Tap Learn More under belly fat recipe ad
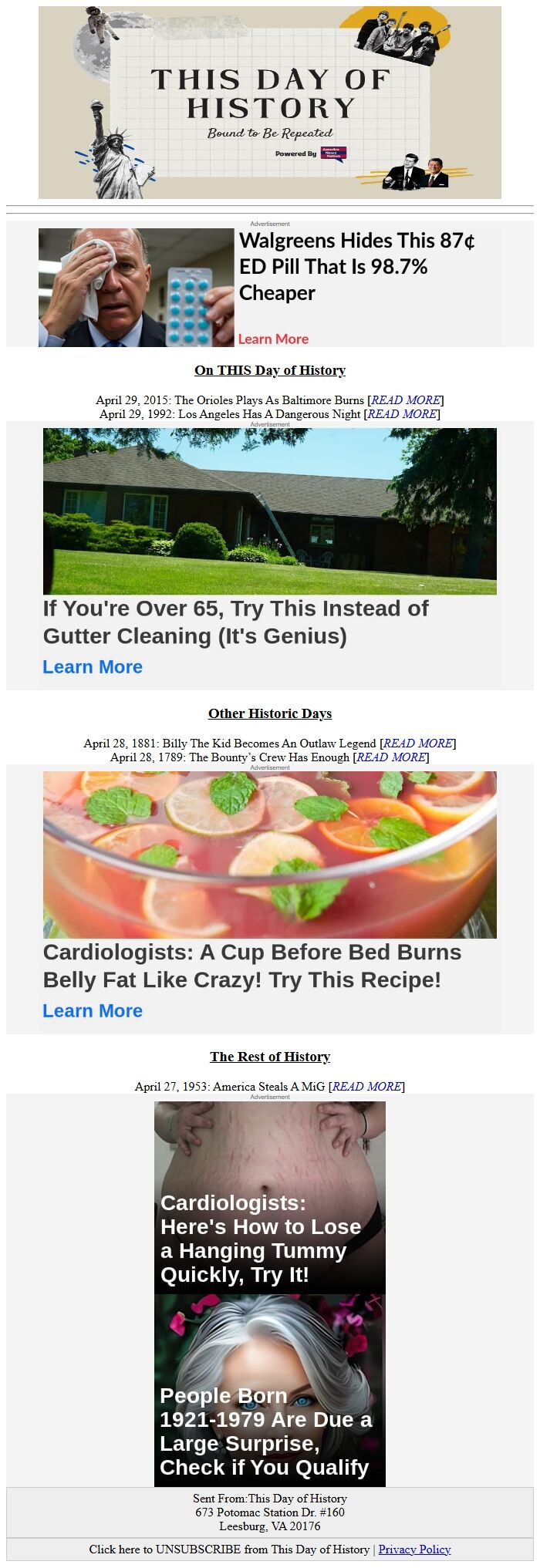 93,1011
